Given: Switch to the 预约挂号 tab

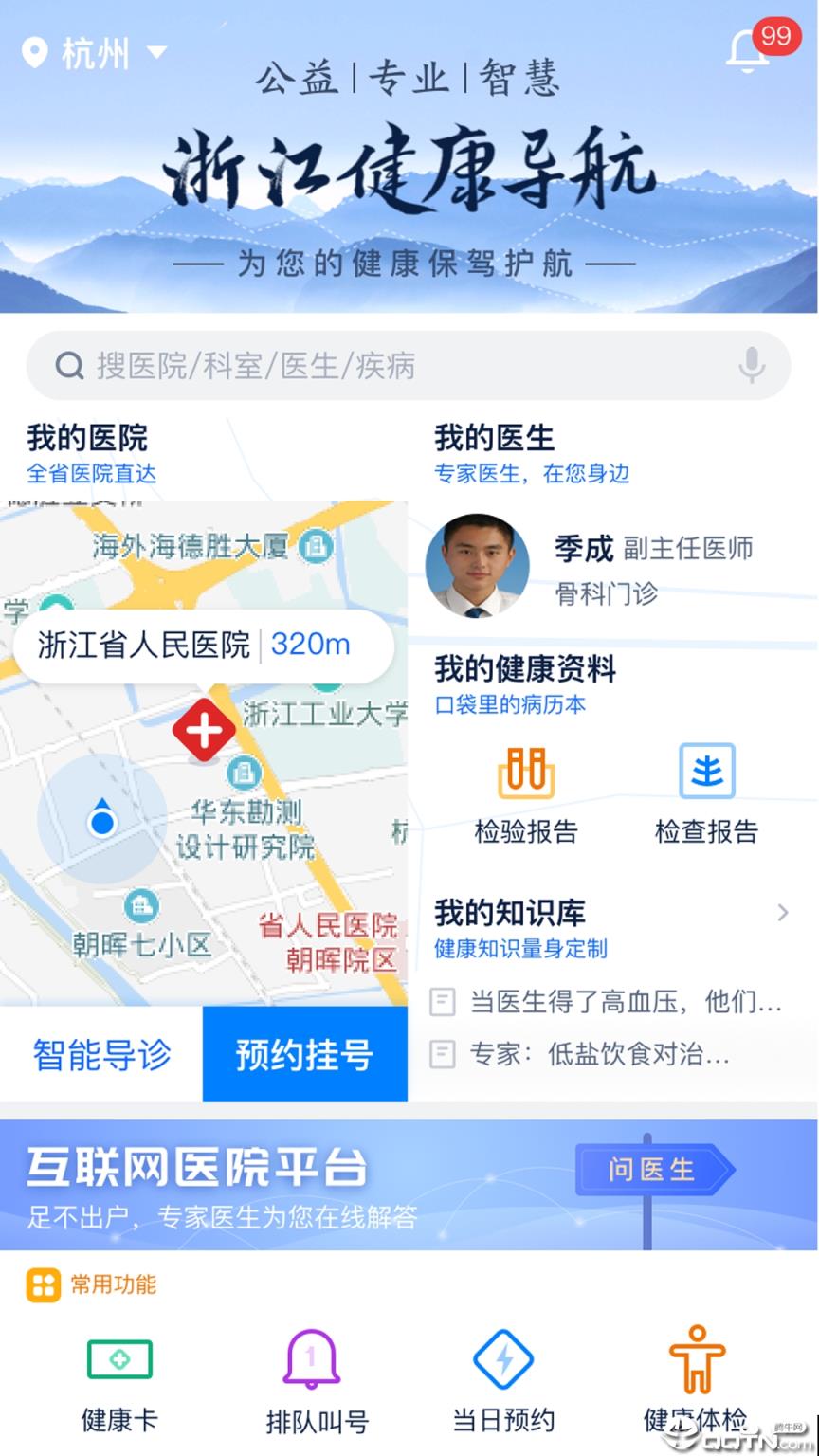Looking at the screenshot, I should coord(304,1054).
